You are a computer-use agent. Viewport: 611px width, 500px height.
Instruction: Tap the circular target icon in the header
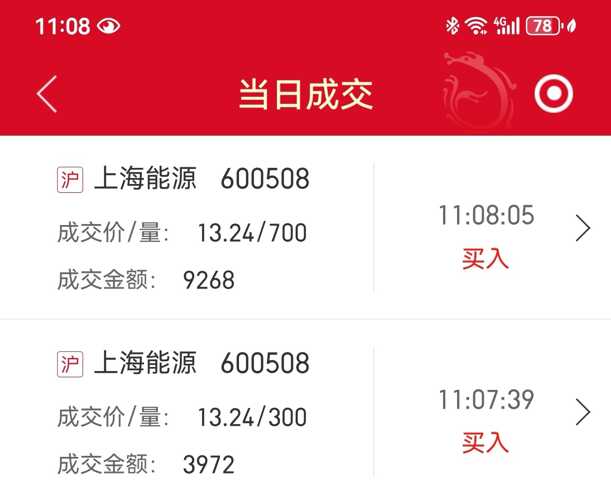click(x=553, y=94)
